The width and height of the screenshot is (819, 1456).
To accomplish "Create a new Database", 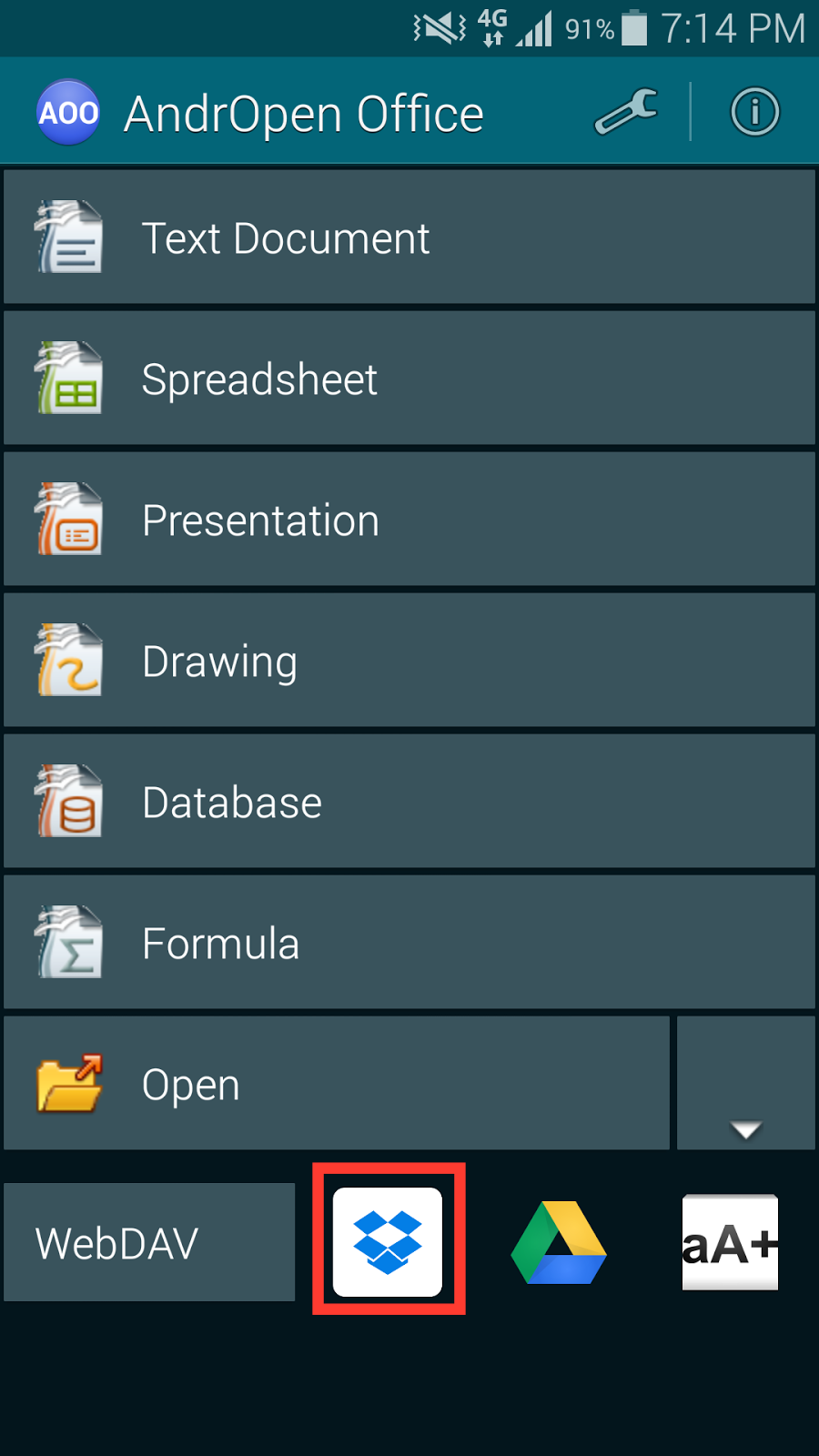I will tap(409, 802).
